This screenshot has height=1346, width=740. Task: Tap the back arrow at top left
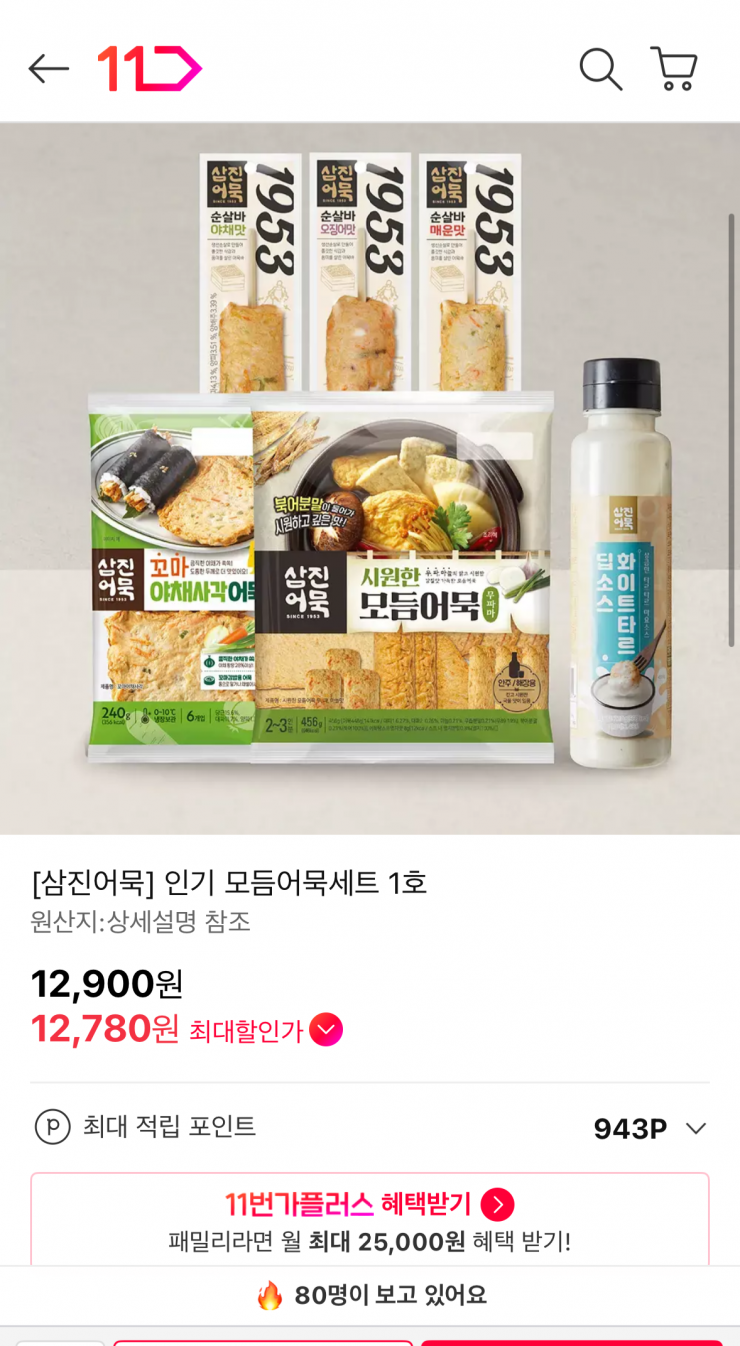click(x=48, y=68)
